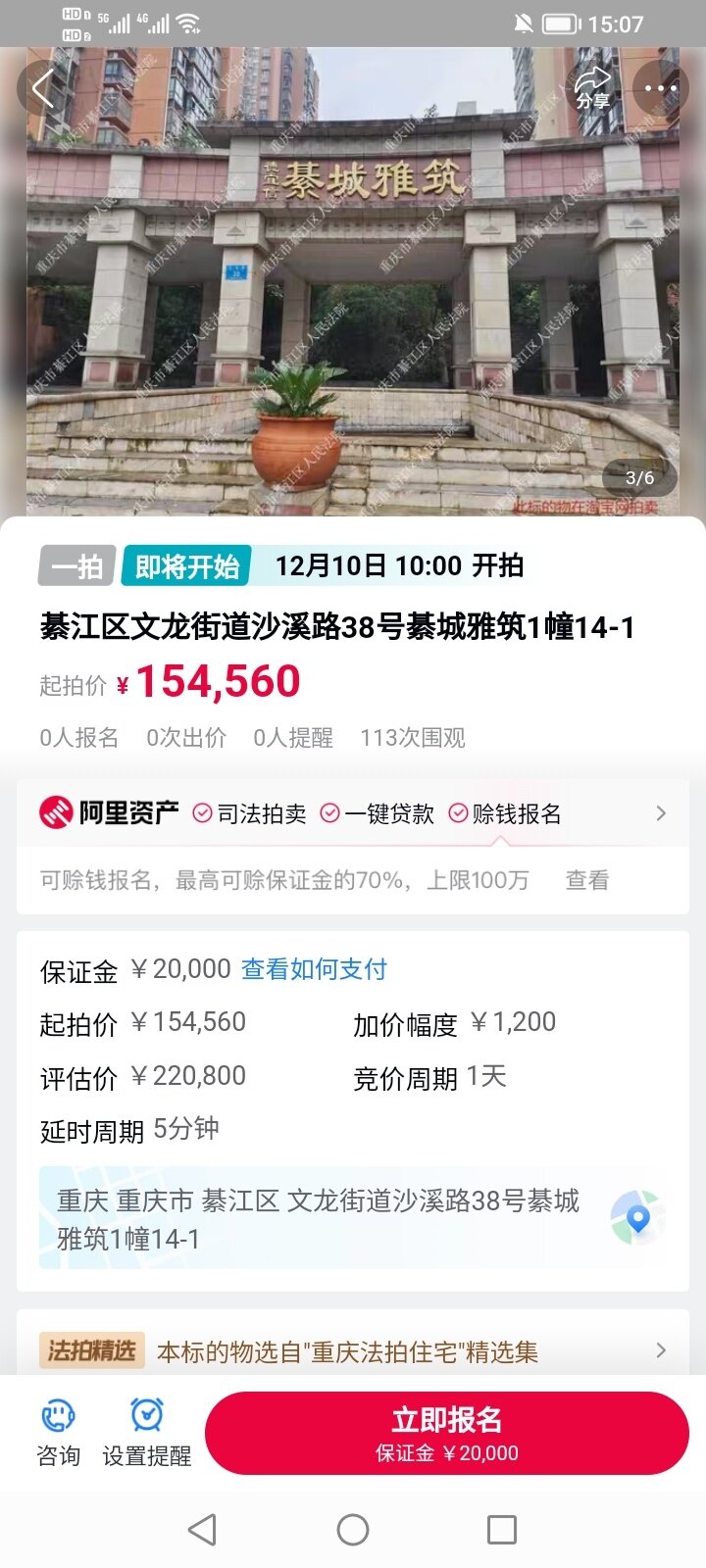706x1568 pixels.
Task: Go back using the top-left arrow
Action: pyautogui.click(x=43, y=89)
